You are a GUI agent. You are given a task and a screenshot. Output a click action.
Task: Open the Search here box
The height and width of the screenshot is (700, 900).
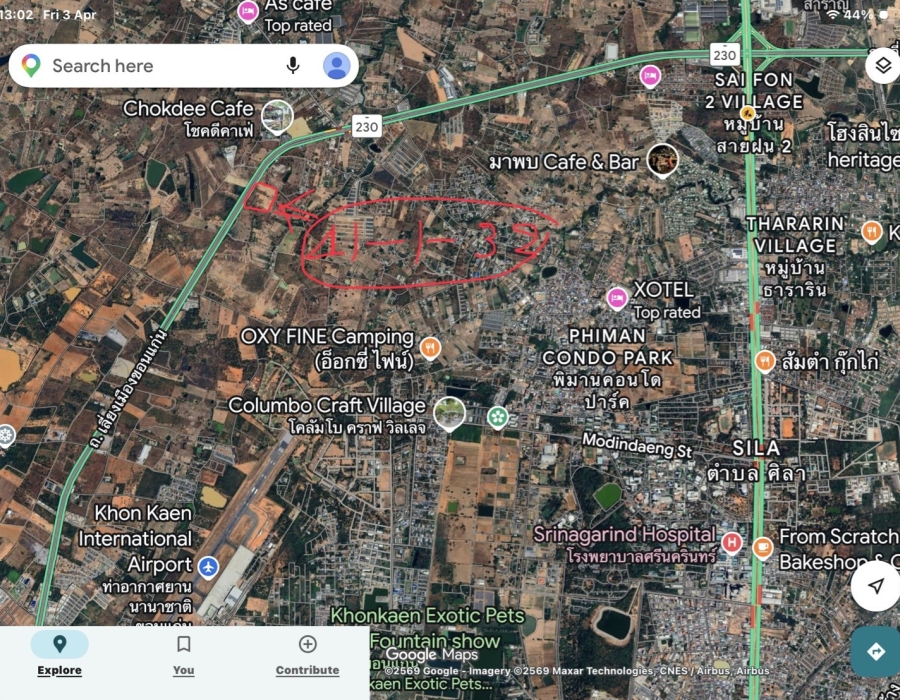pos(150,66)
